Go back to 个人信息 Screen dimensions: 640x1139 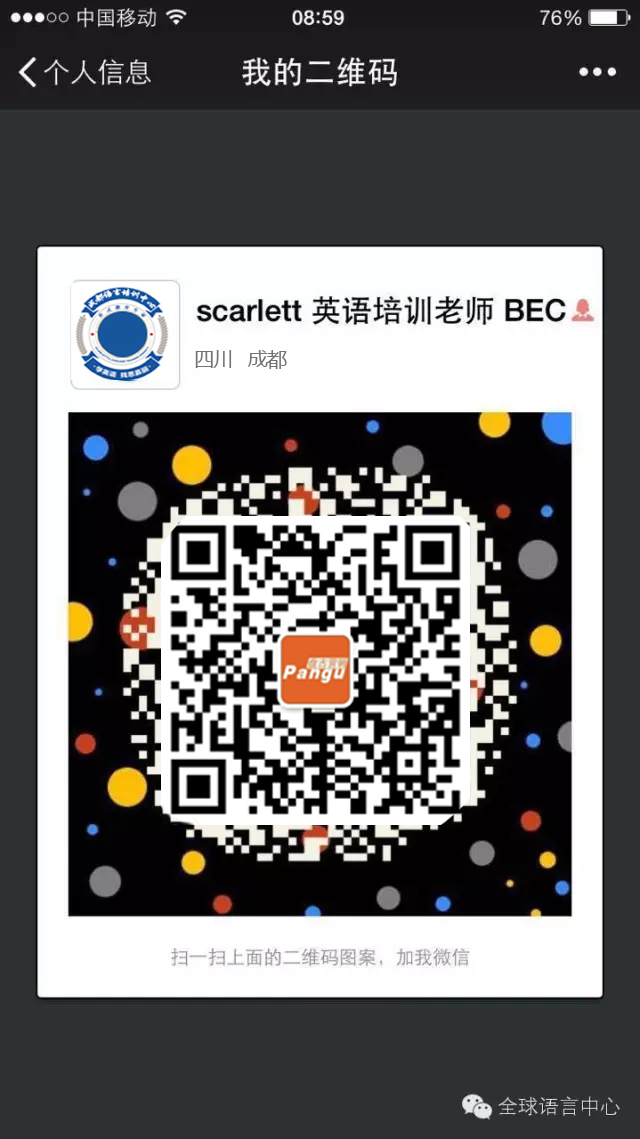coord(84,72)
